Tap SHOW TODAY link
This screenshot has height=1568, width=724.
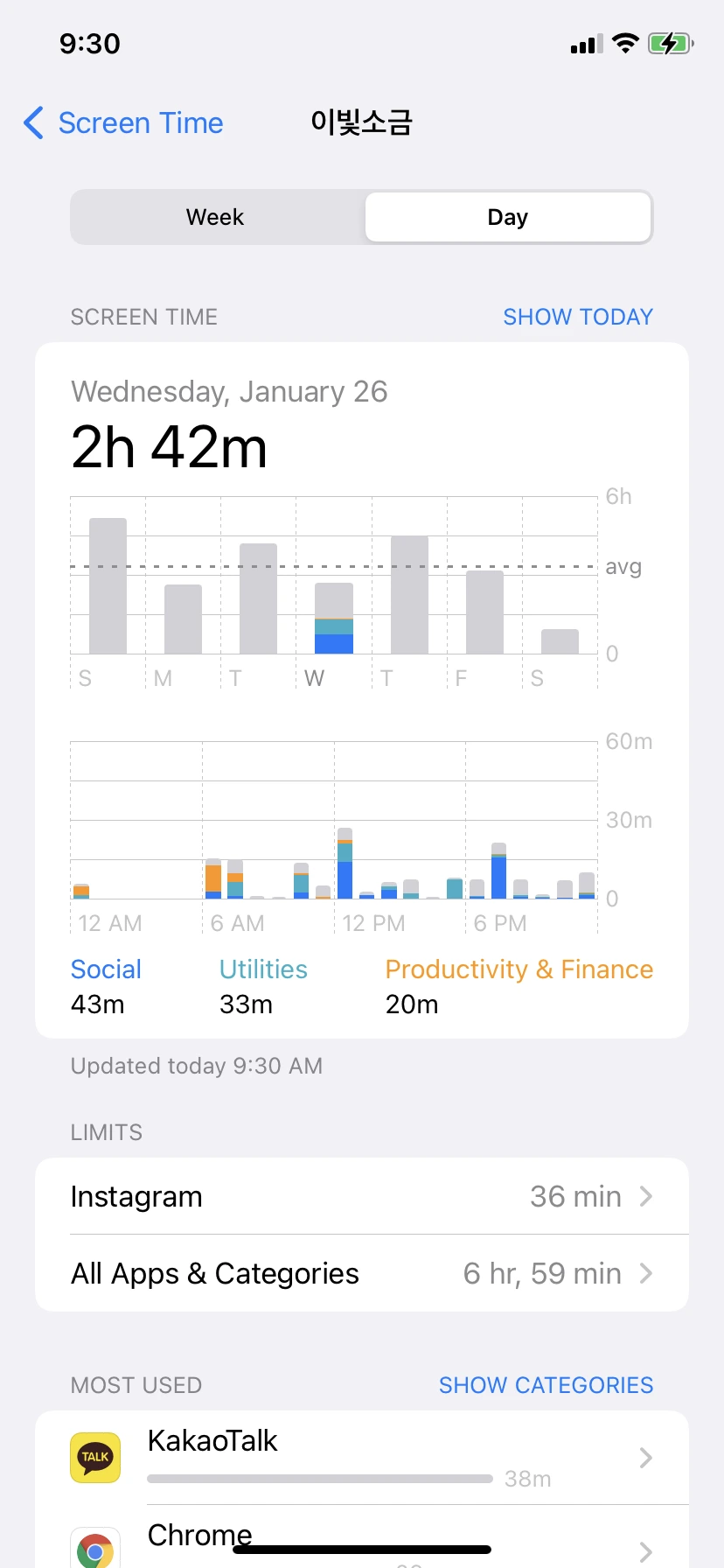[x=577, y=317]
